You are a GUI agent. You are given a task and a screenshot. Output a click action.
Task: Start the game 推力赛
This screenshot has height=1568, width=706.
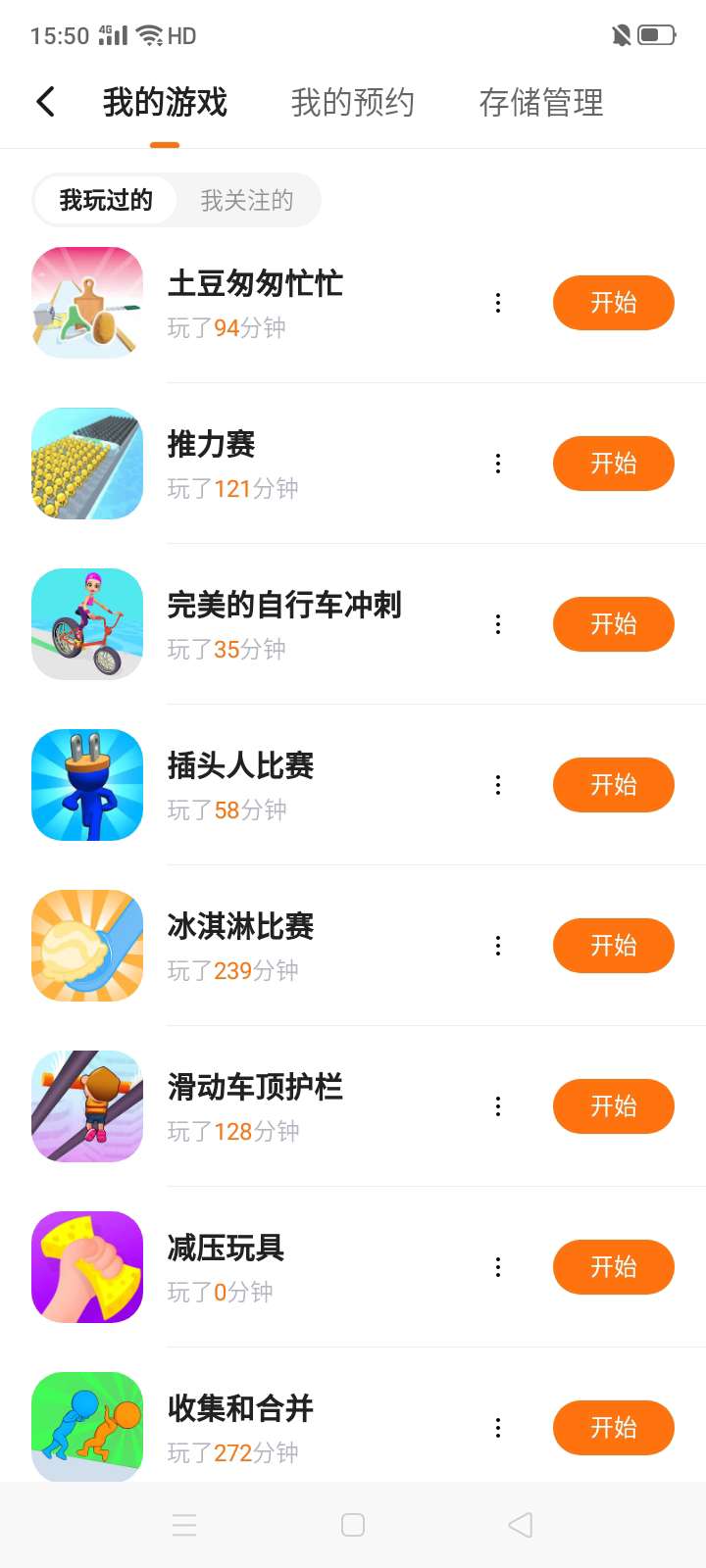[x=613, y=464]
